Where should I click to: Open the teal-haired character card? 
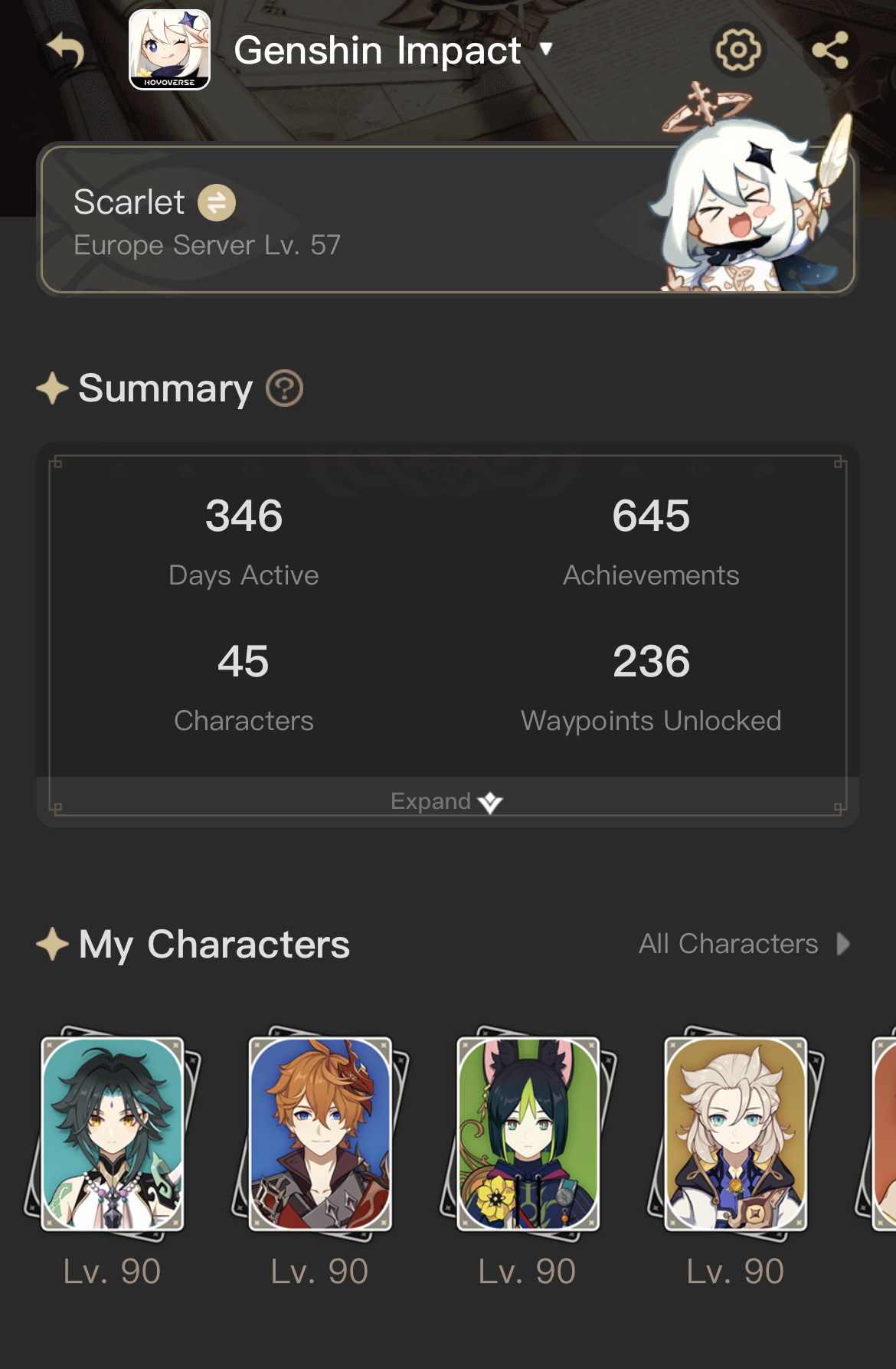(113, 1134)
